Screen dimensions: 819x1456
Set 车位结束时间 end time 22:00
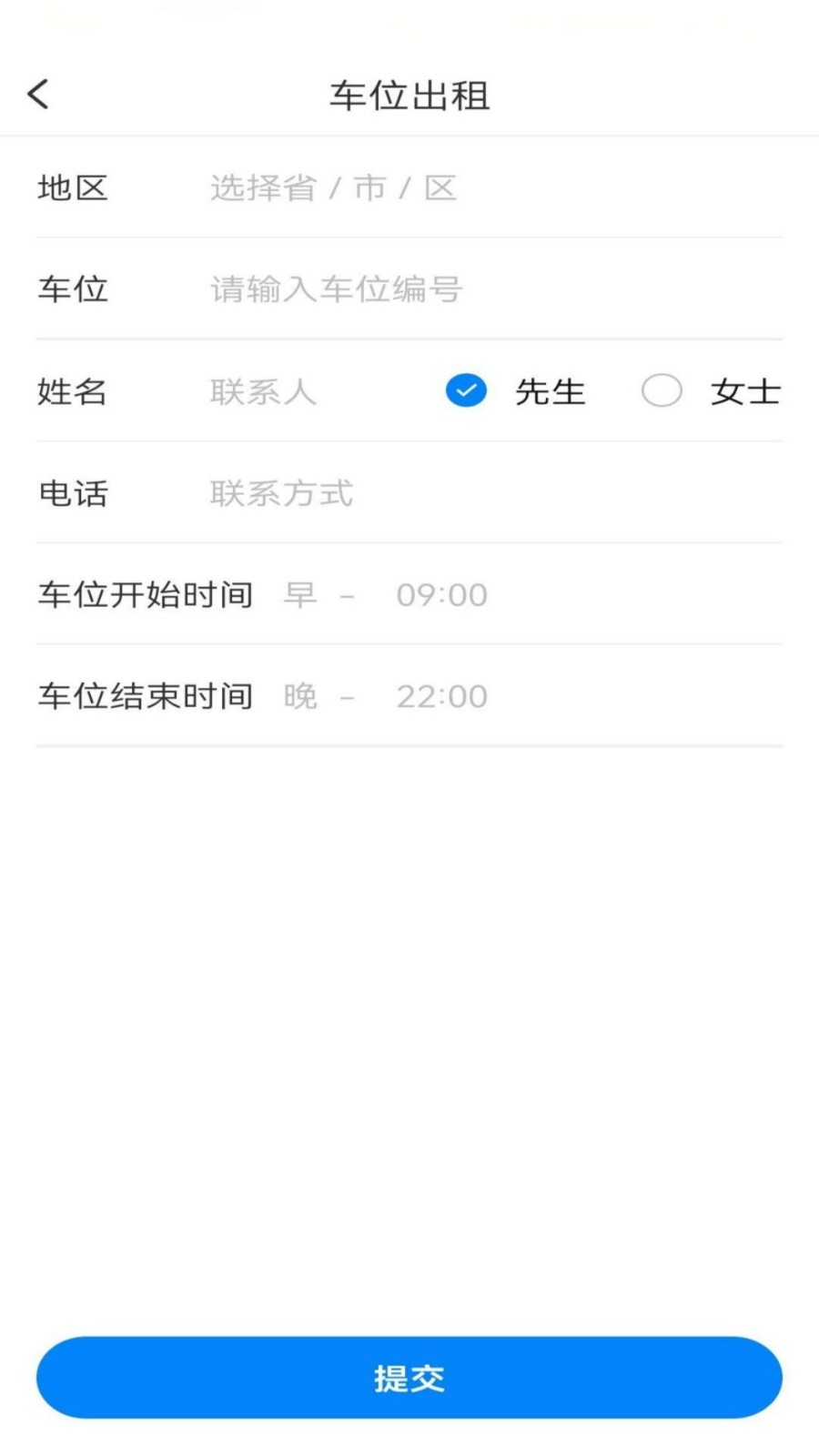pos(441,697)
